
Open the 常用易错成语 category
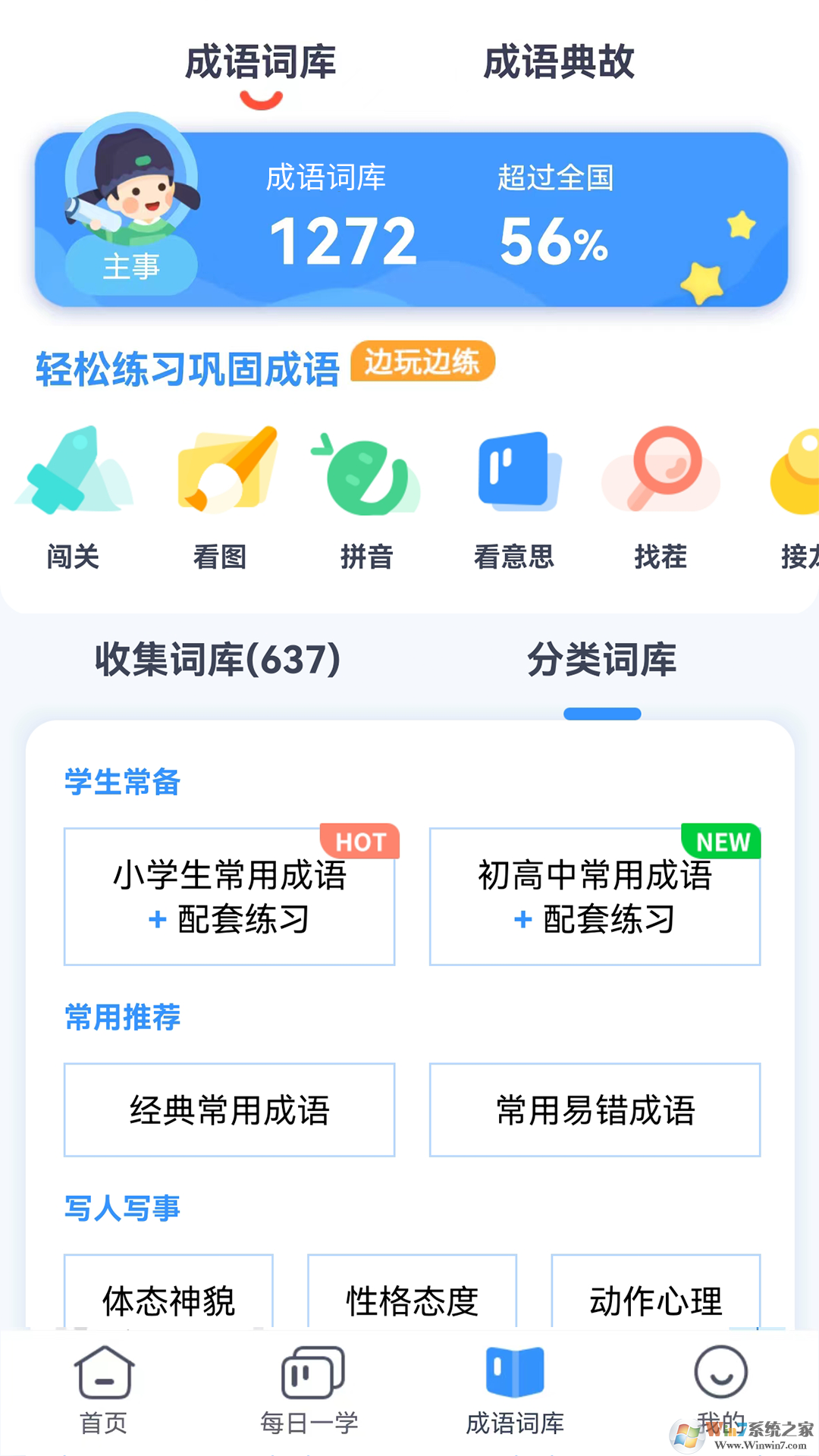(x=595, y=1110)
